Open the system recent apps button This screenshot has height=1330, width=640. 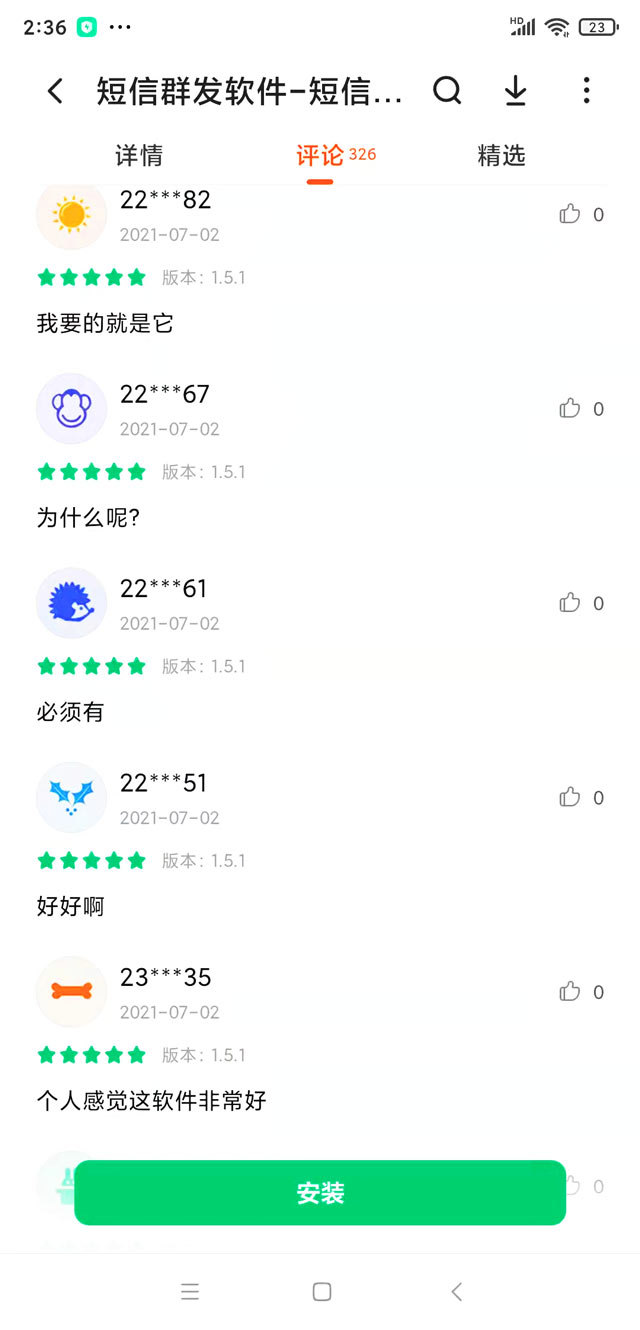(190, 1292)
